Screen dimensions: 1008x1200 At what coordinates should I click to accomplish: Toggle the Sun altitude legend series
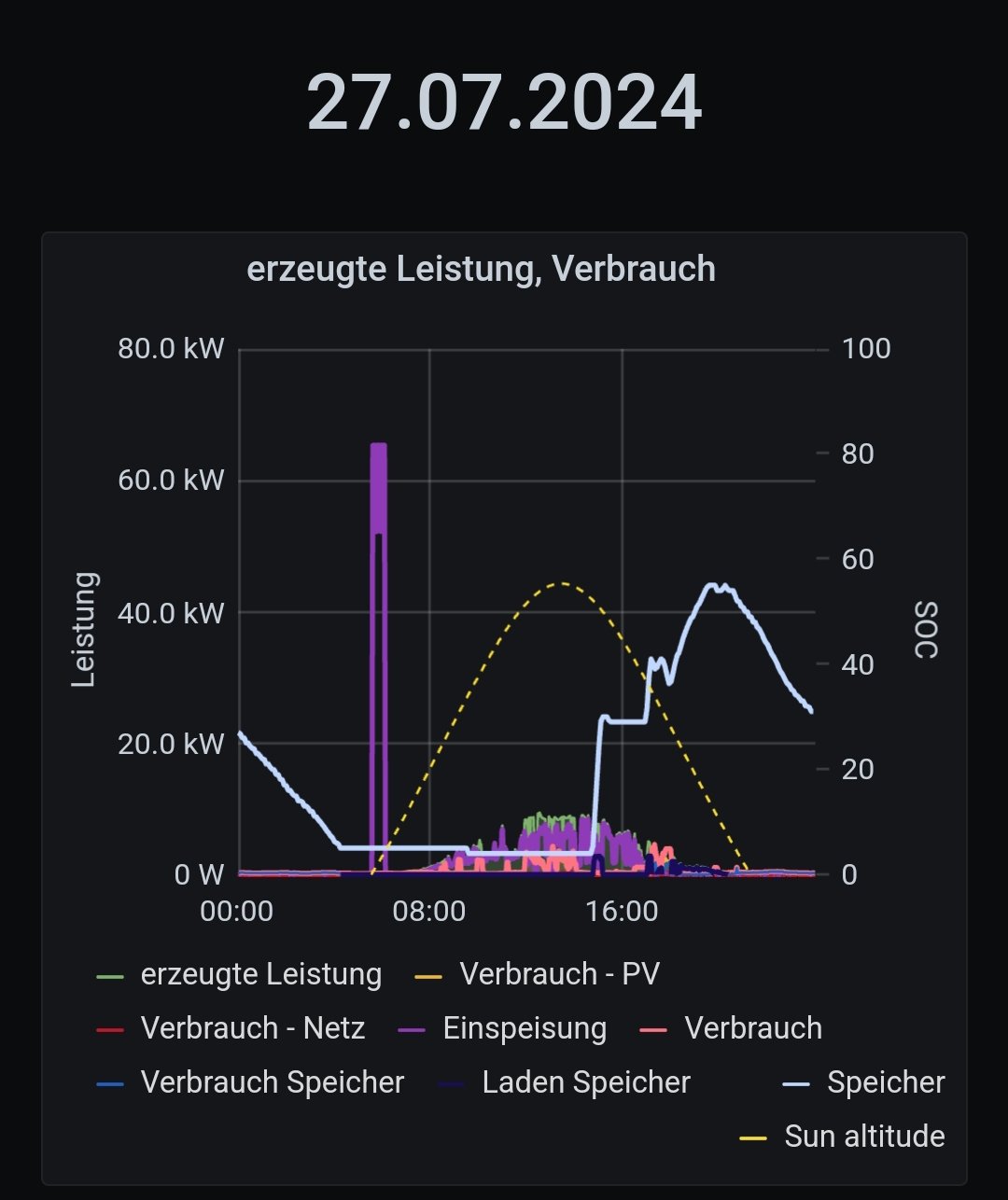(x=864, y=1137)
